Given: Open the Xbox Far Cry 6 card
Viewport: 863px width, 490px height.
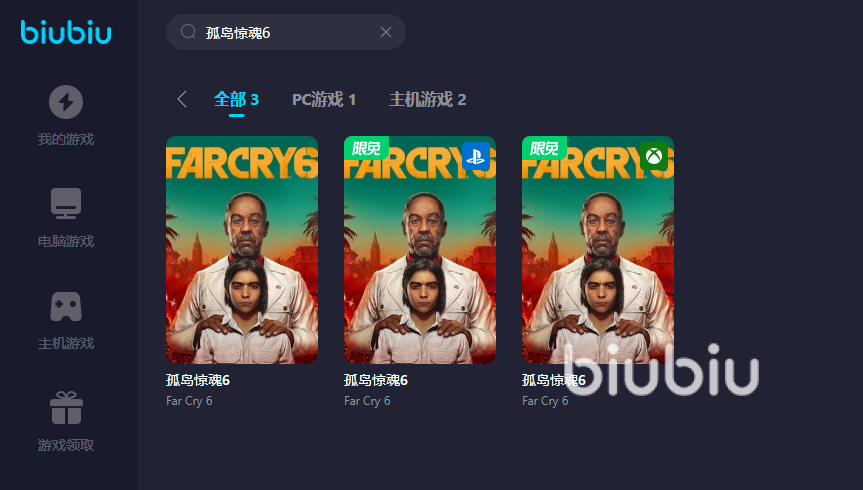Looking at the screenshot, I should [598, 250].
